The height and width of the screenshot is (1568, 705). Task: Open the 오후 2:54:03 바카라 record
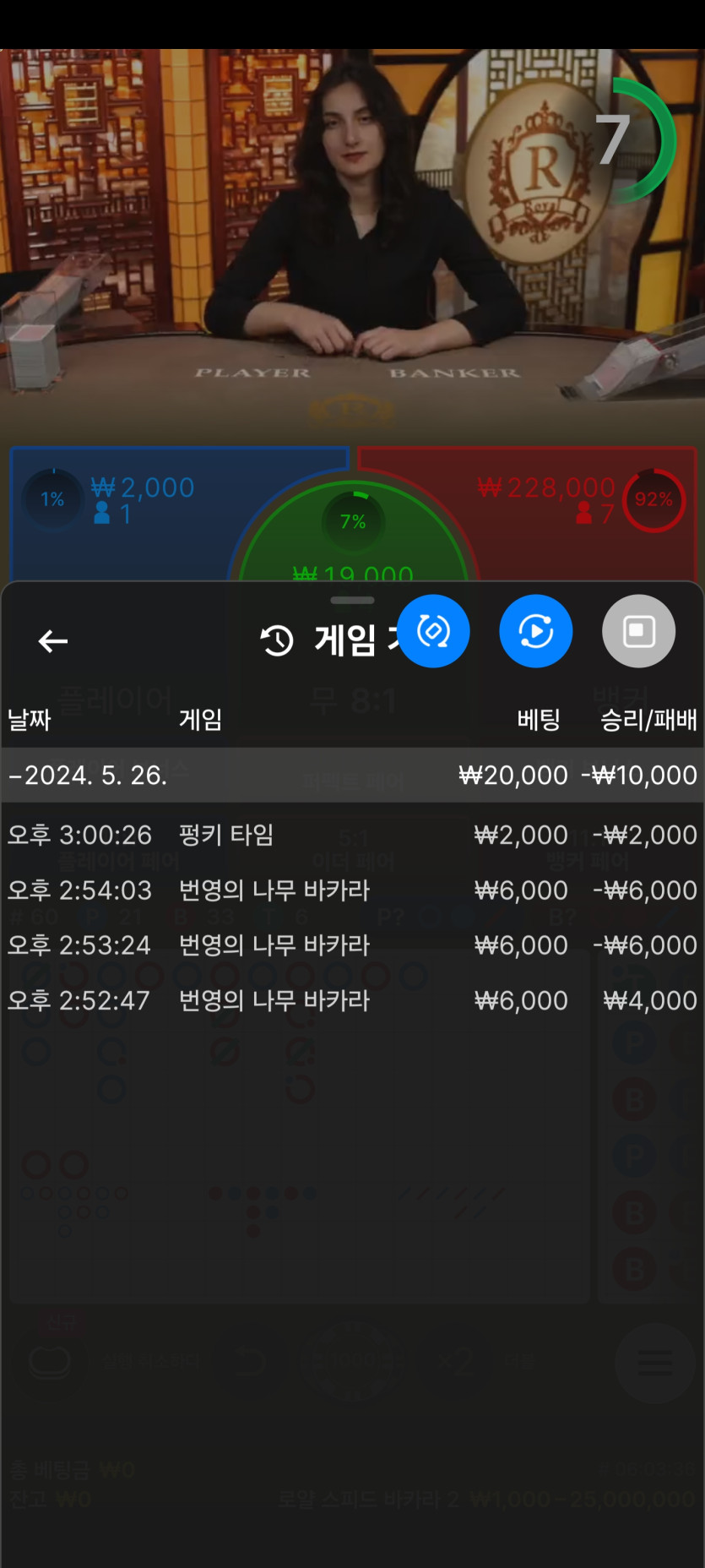[352, 890]
